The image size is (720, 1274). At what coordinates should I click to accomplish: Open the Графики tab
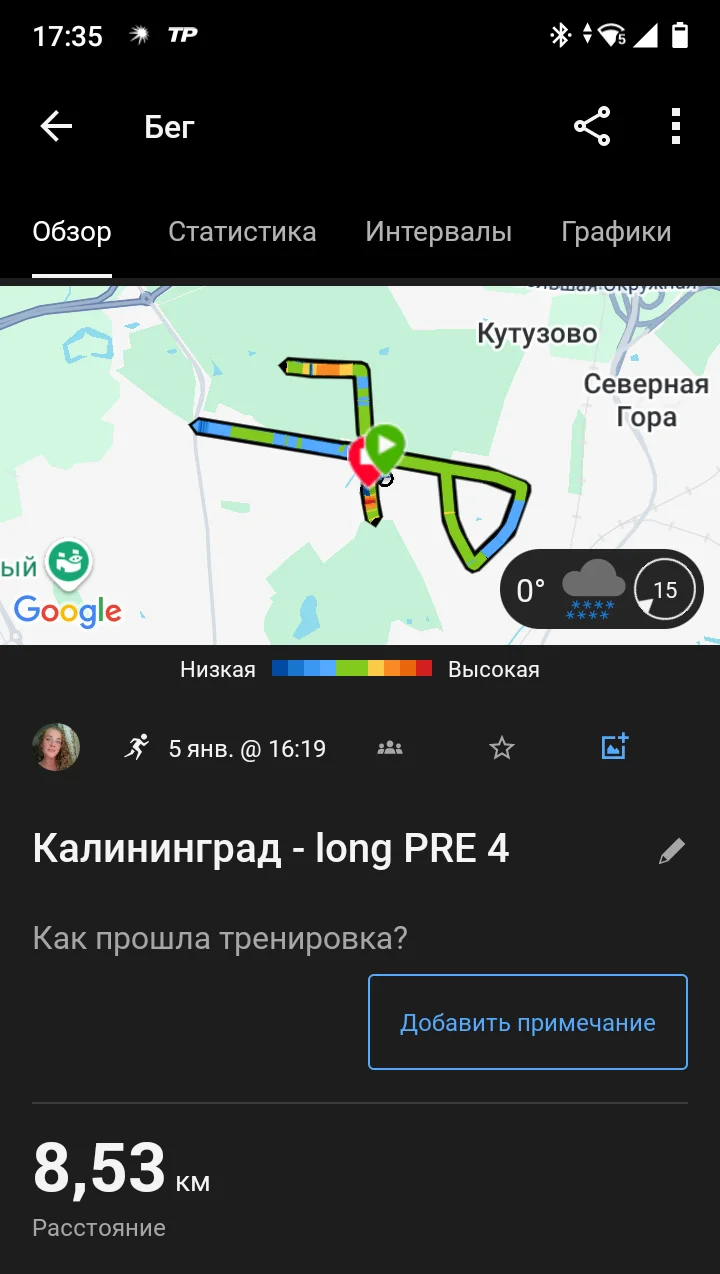617,232
